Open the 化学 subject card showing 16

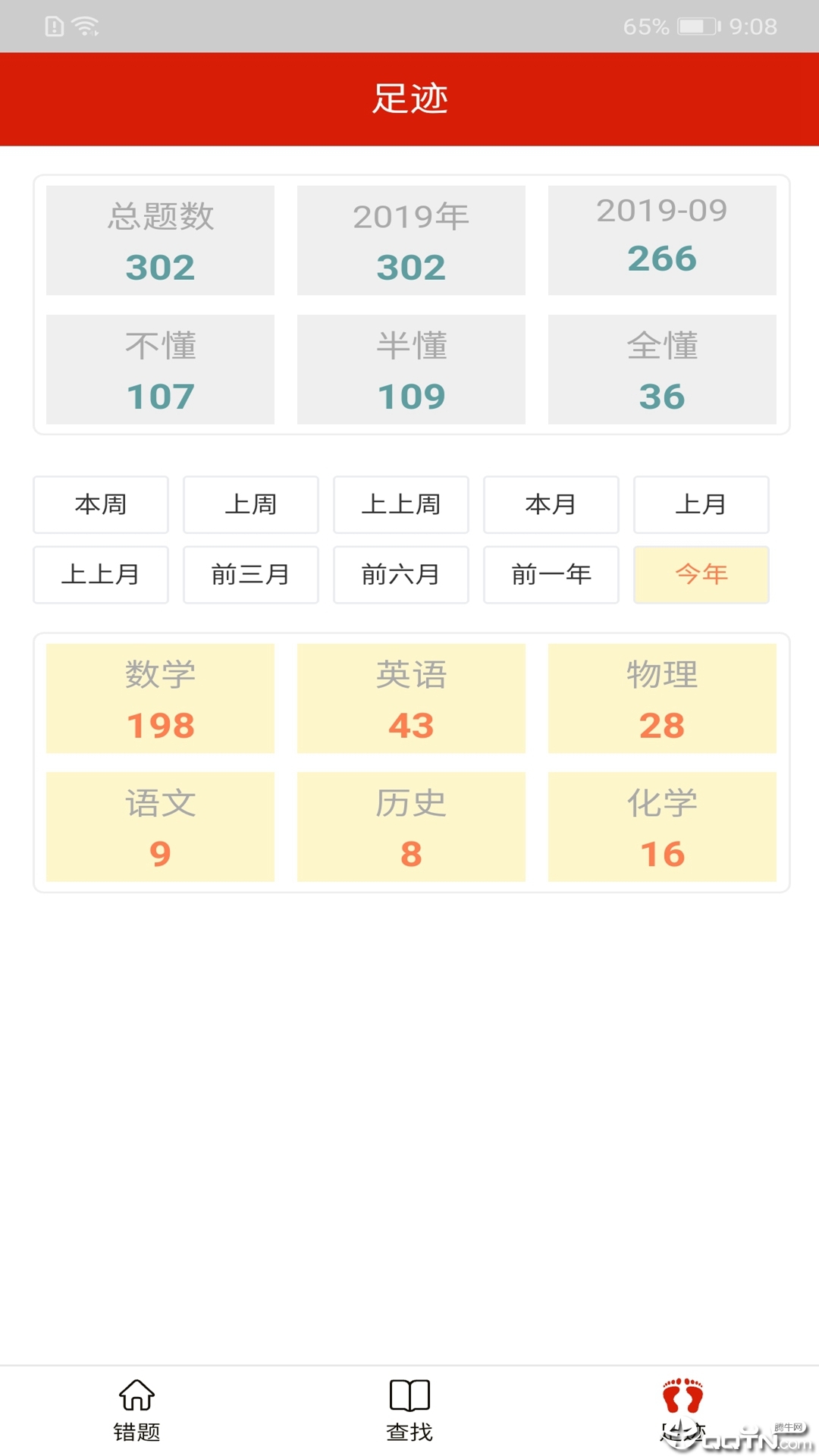click(x=661, y=827)
